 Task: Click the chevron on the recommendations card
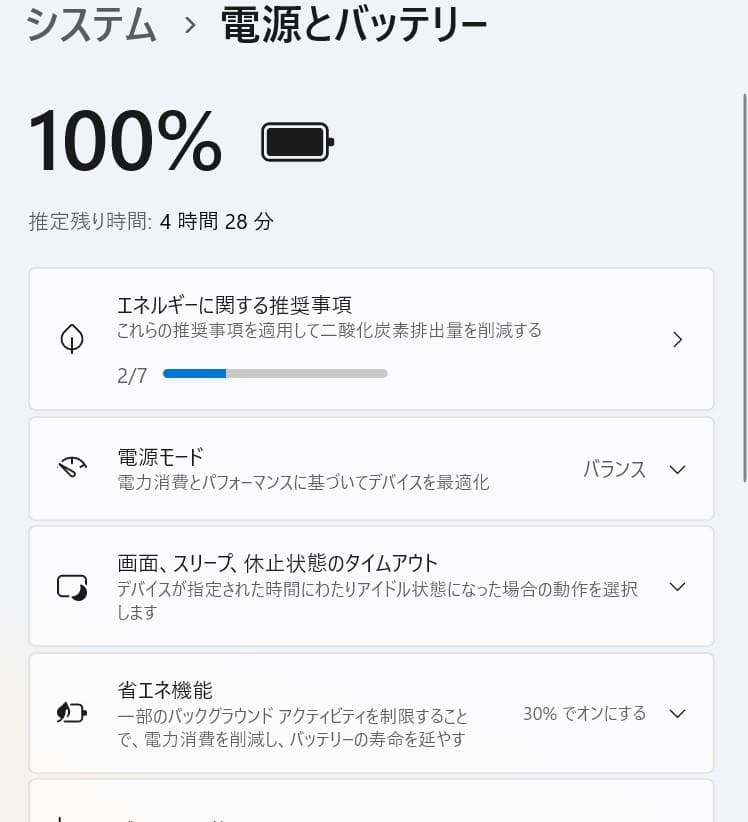pyautogui.click(x=678, y=339)
